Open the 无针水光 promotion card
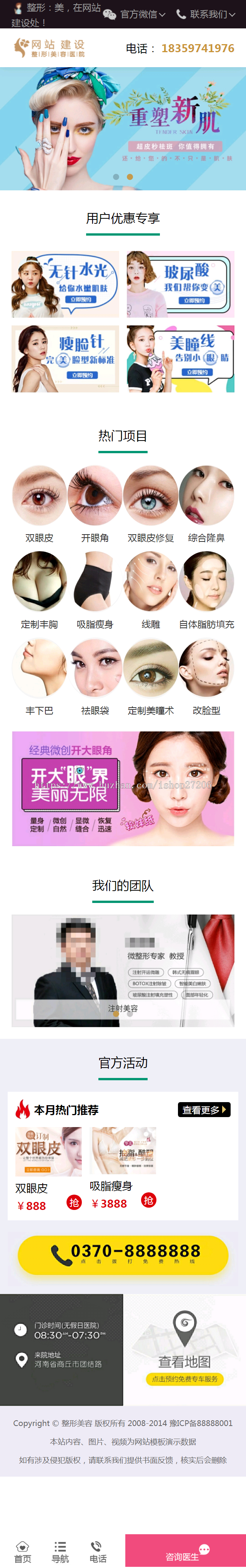The width and height of the screenshot is (246, 1568). [65, 284]
